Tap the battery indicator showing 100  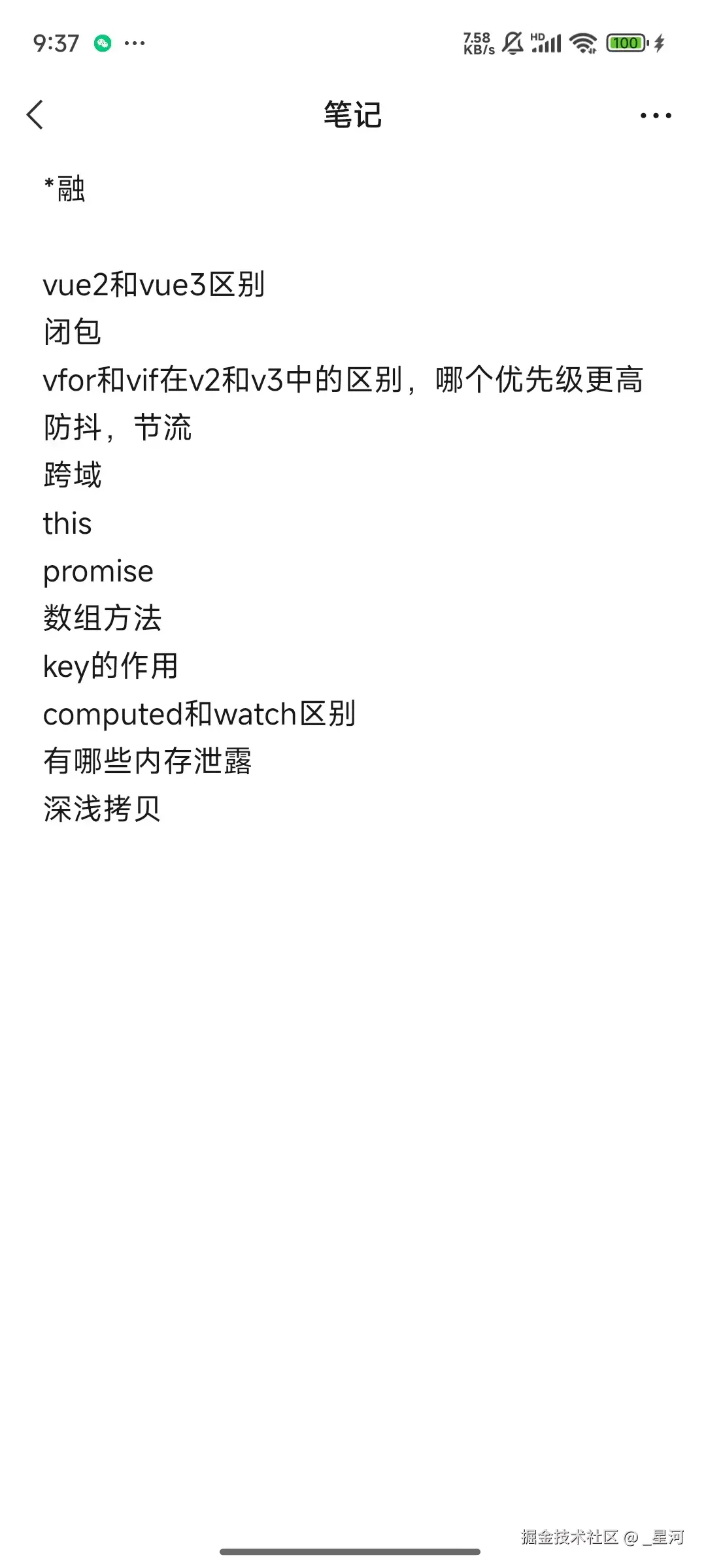click(x=626, y=42)
